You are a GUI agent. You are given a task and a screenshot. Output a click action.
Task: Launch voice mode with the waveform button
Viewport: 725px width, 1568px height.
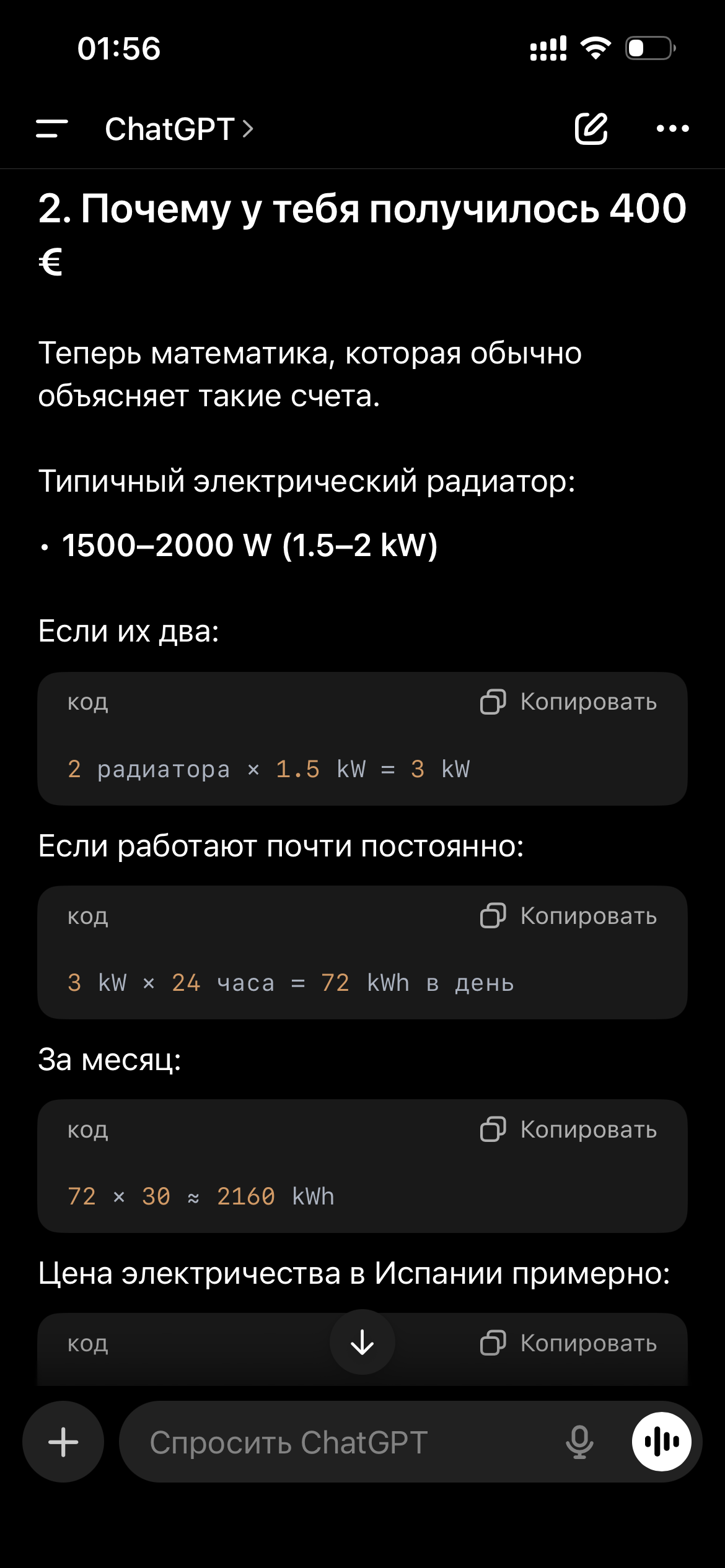click(661, 1442)
